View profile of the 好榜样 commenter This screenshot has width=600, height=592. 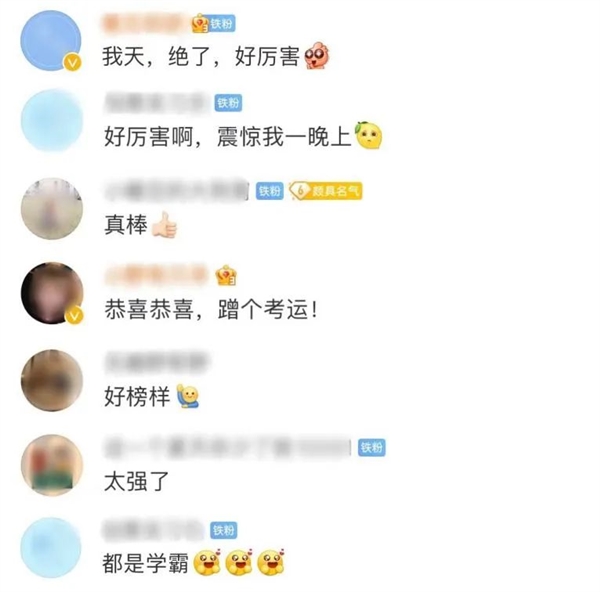point(51,379)
